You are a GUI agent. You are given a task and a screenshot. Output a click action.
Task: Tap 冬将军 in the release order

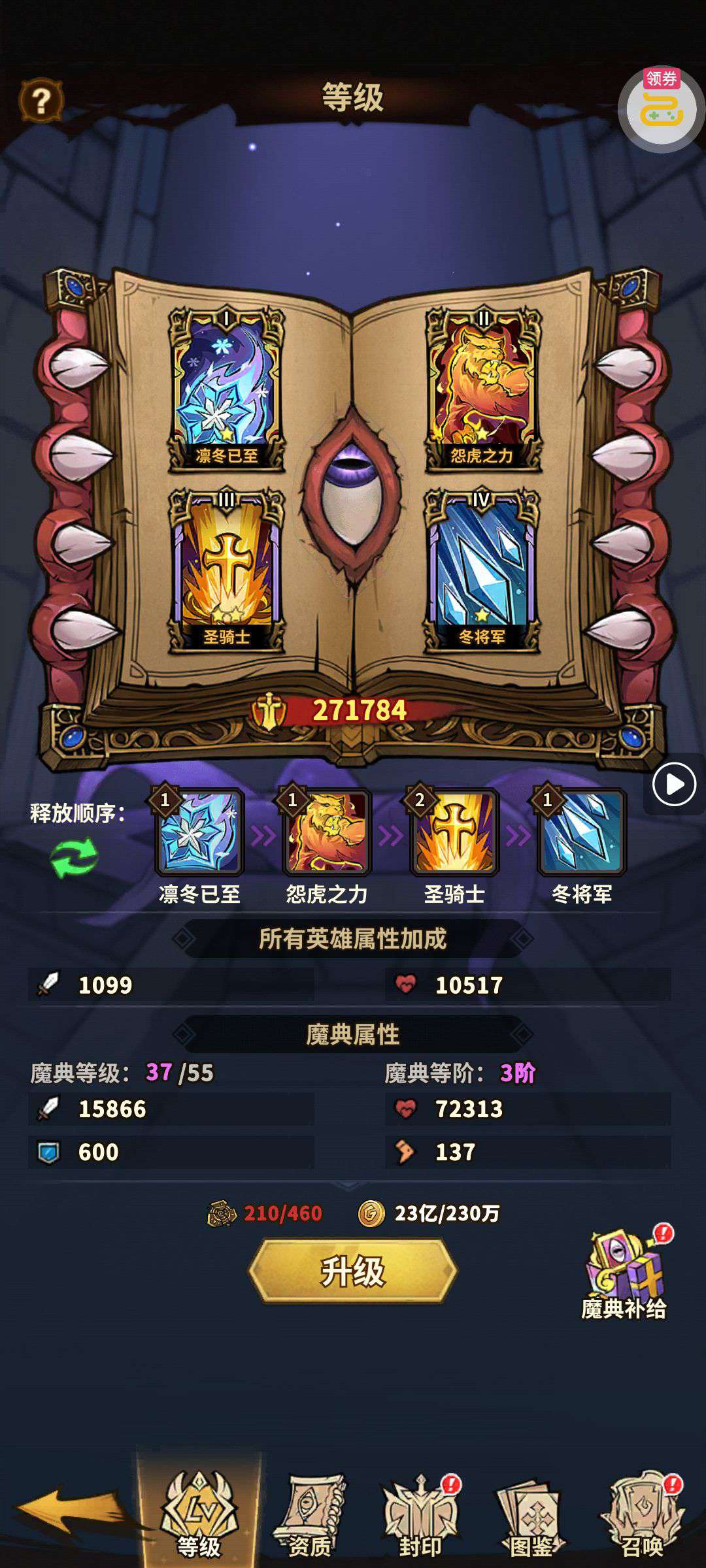[582, 832]
